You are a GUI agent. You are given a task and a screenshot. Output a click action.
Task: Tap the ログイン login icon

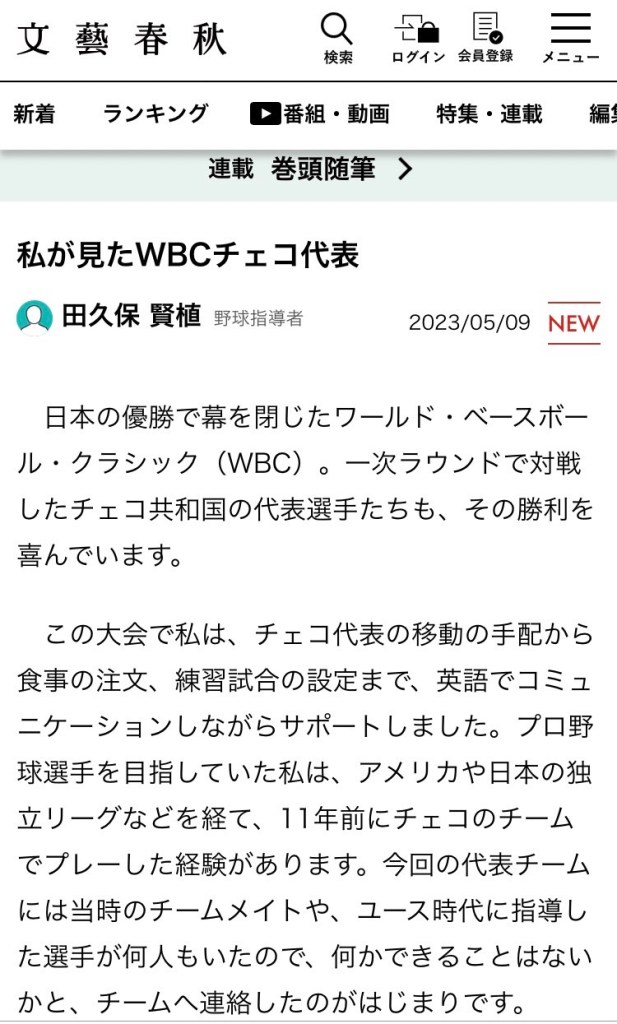click(418, 38)
